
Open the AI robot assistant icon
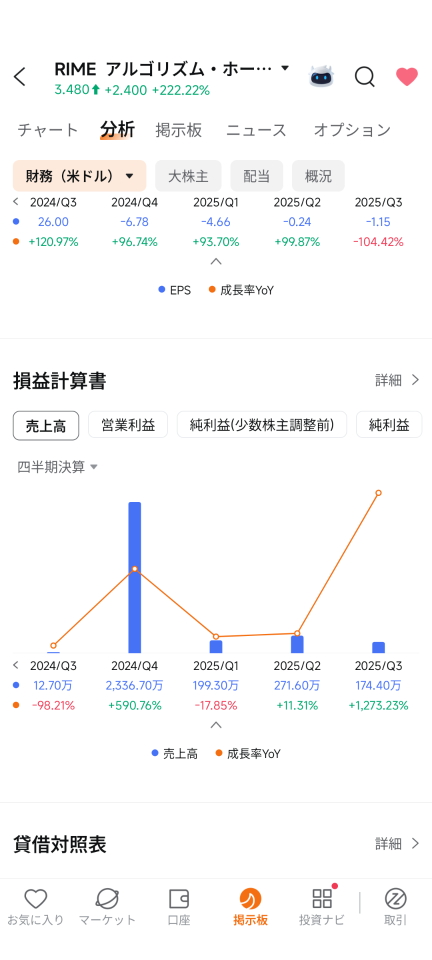pyautogui.click(x=322, y=77)
